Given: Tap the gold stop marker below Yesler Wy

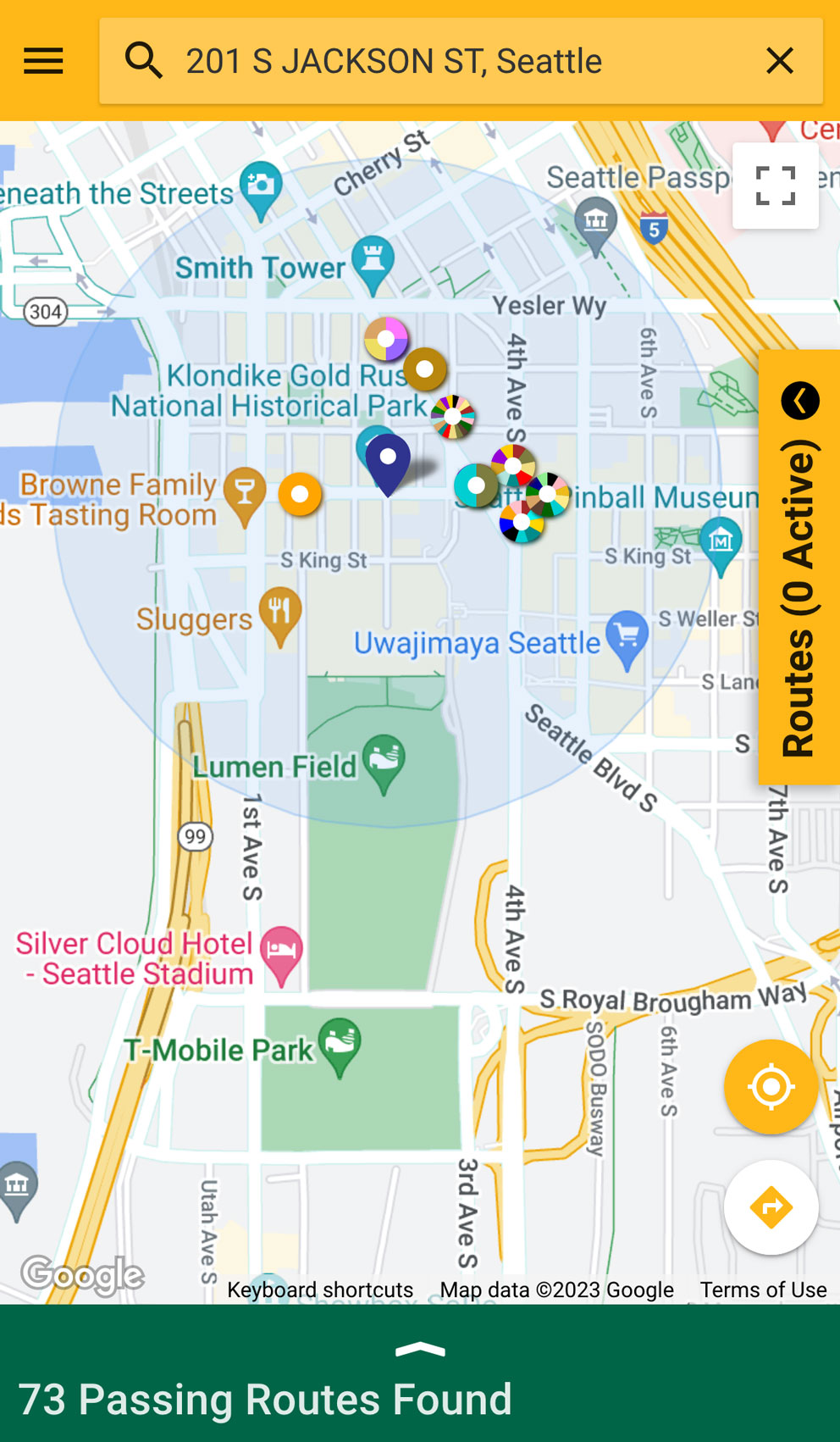Looking at the screenshot, I should [425, 369].
